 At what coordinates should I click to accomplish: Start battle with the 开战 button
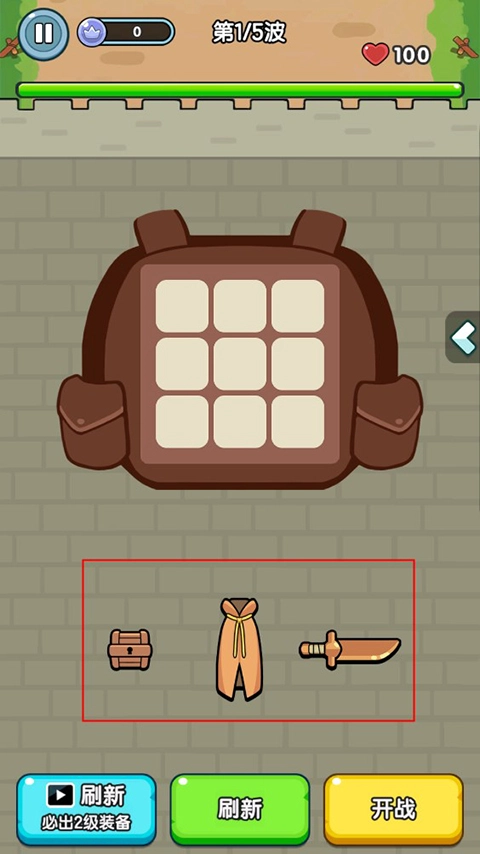click(394, 809)
